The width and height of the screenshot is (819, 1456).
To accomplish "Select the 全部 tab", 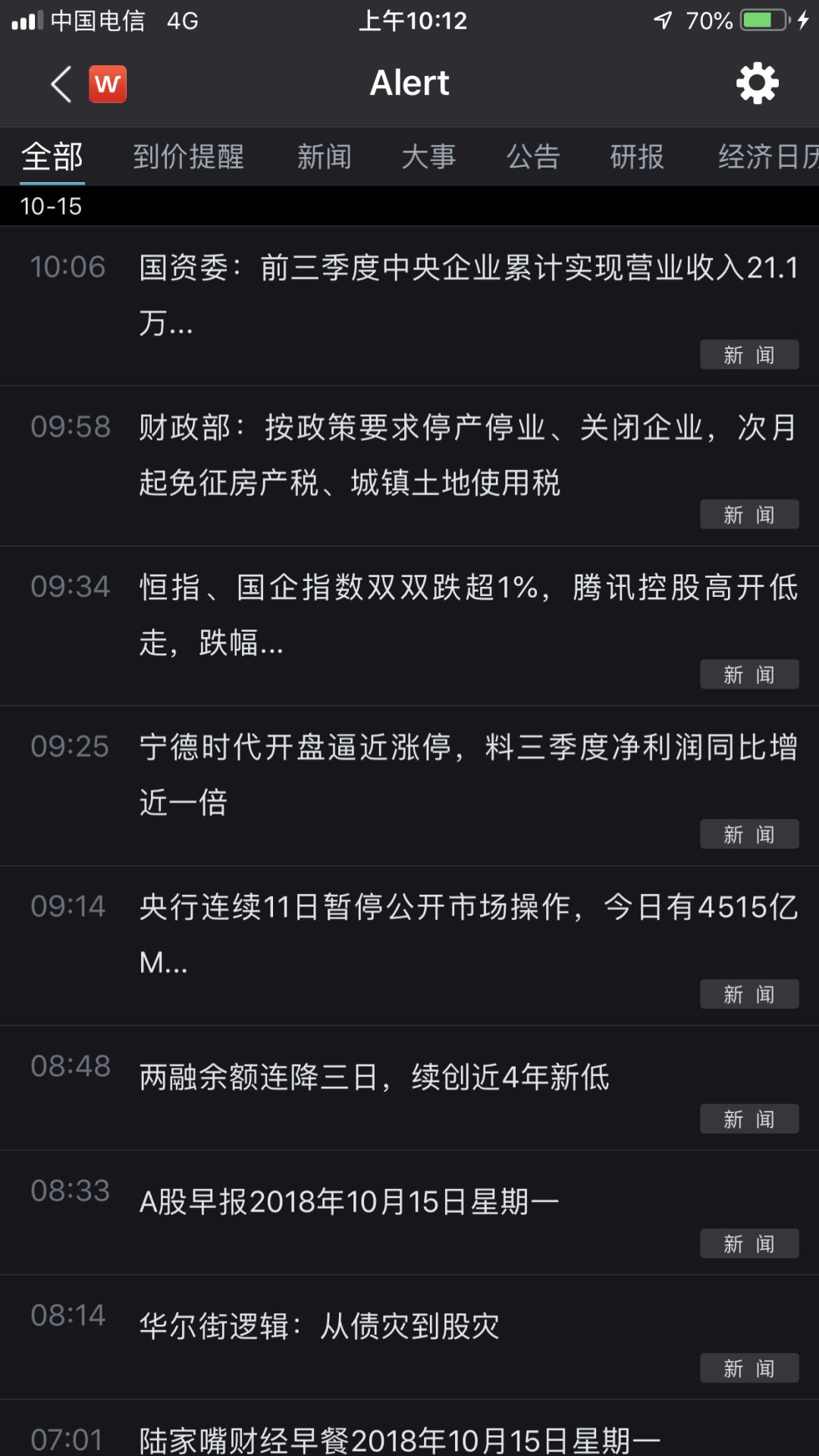I will pos(52,157).
